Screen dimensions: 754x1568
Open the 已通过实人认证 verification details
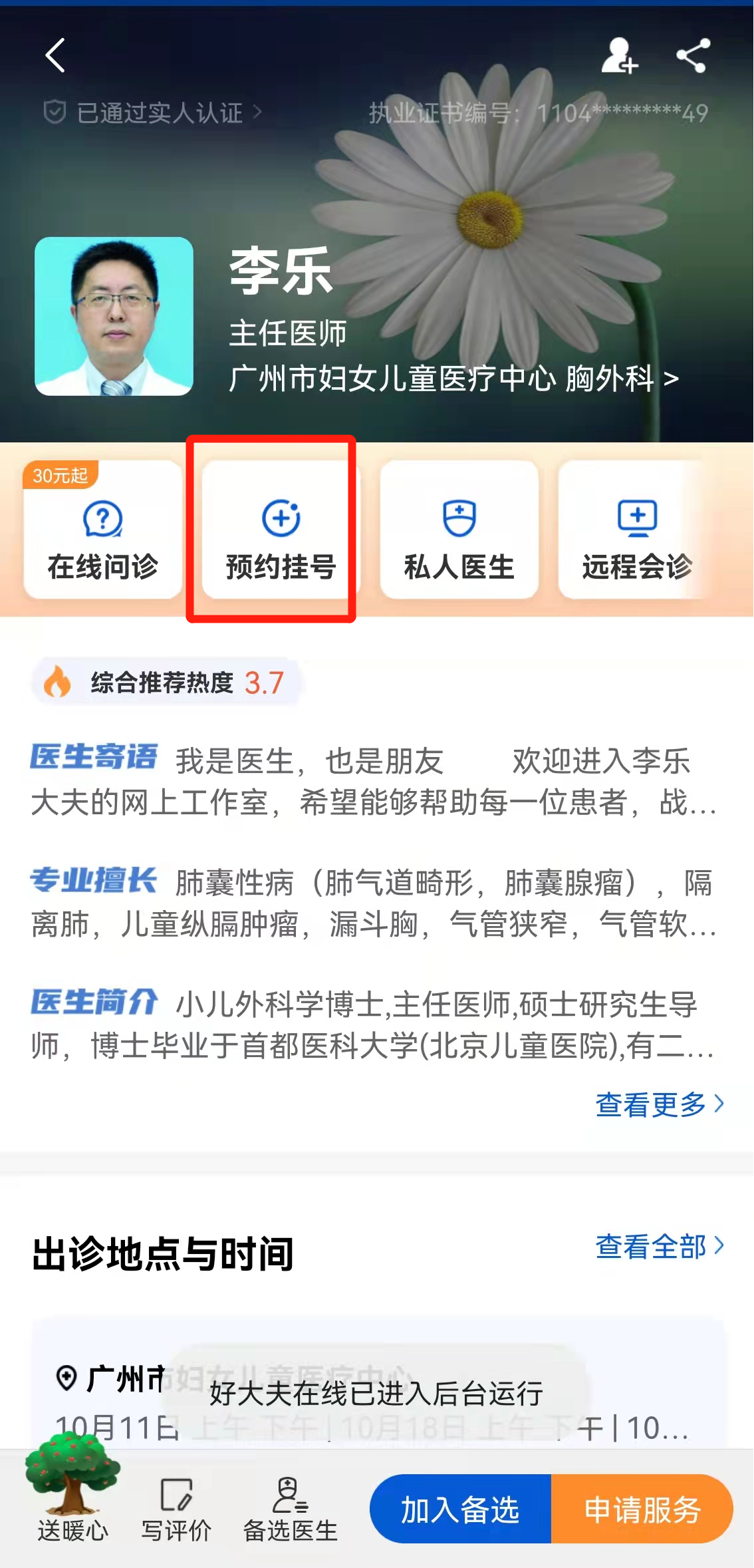tap(153, 112)
